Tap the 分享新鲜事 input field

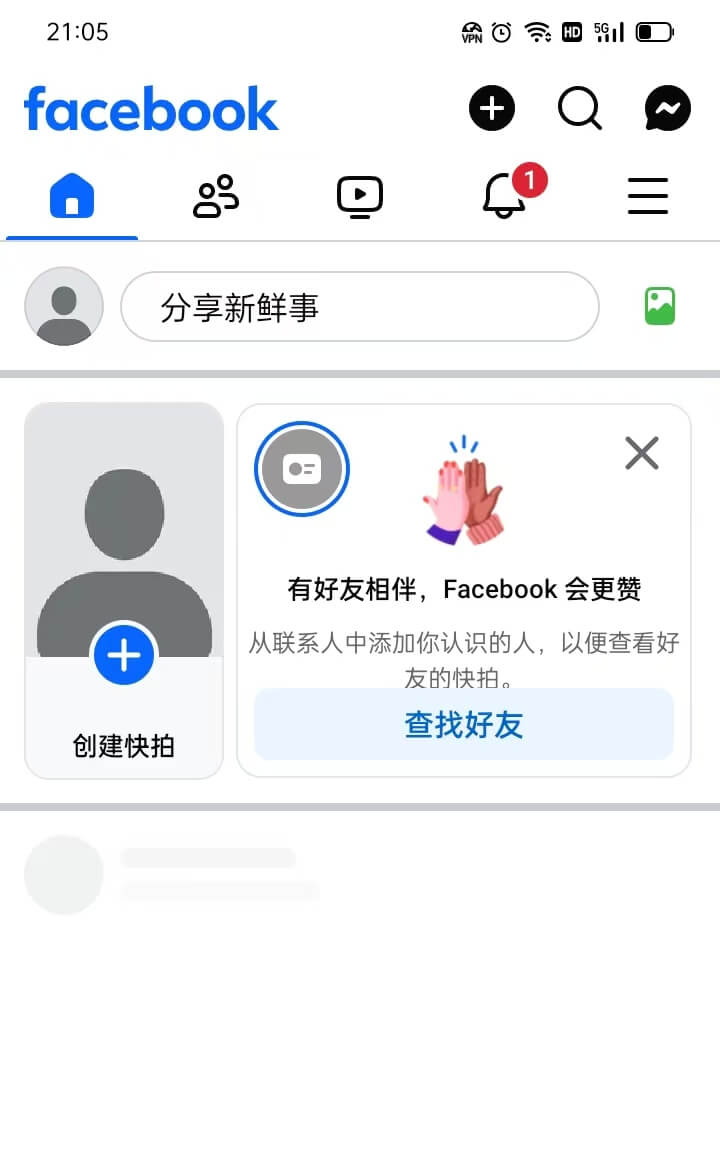pos(359,306)
